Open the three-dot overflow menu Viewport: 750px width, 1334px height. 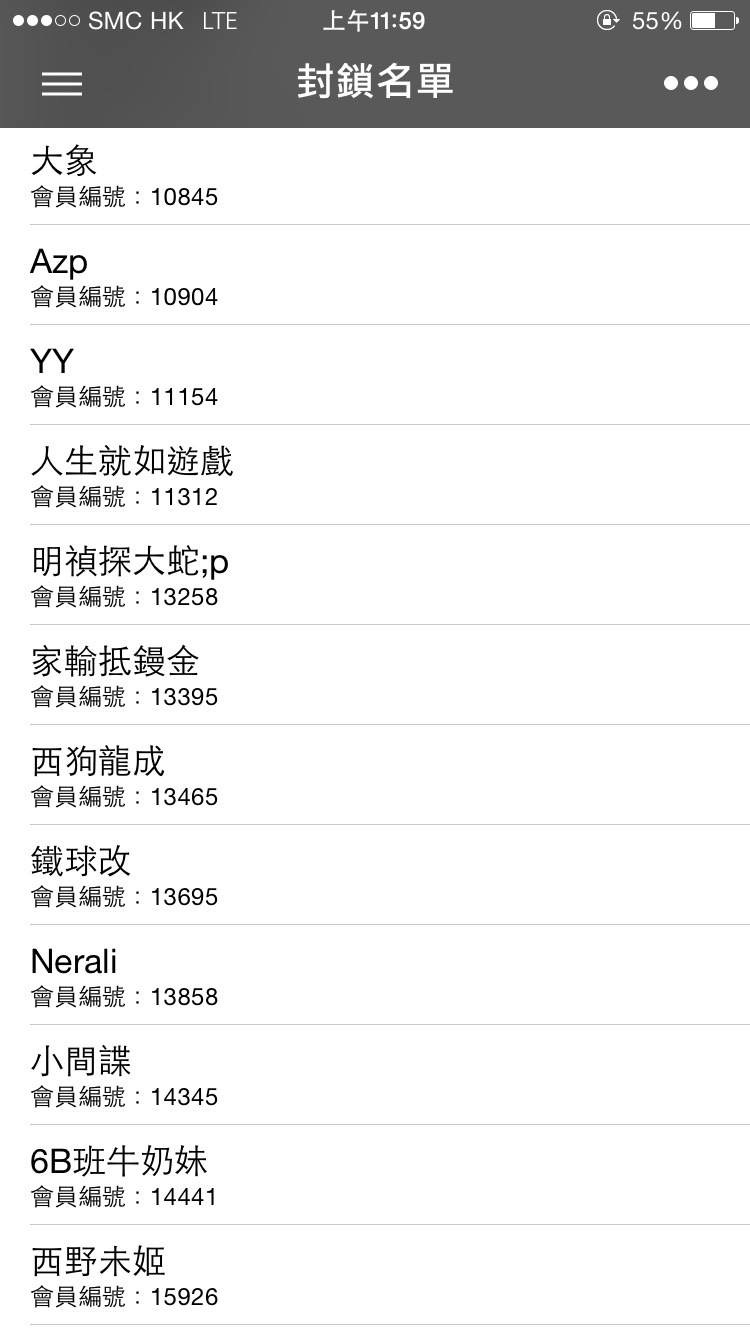[x=690, y=83]
